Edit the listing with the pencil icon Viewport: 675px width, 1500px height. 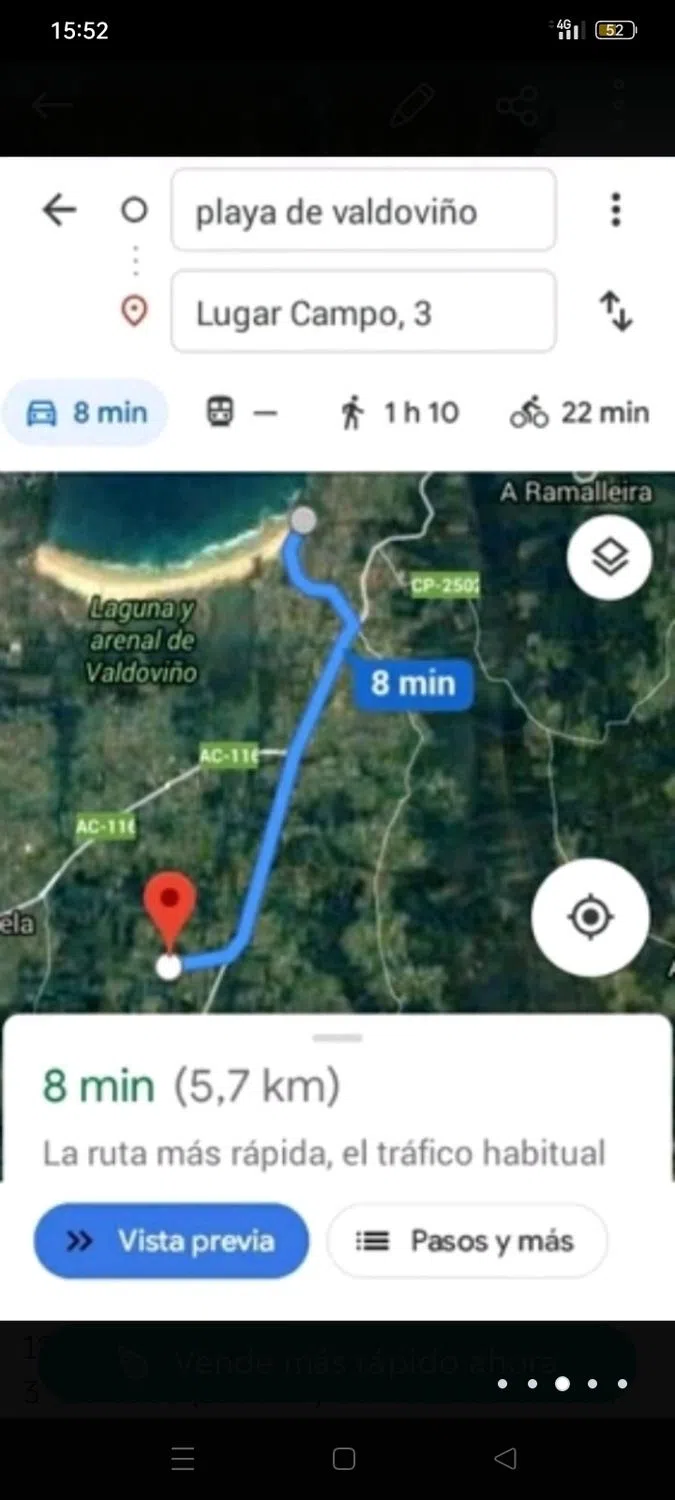click(412, 105)
